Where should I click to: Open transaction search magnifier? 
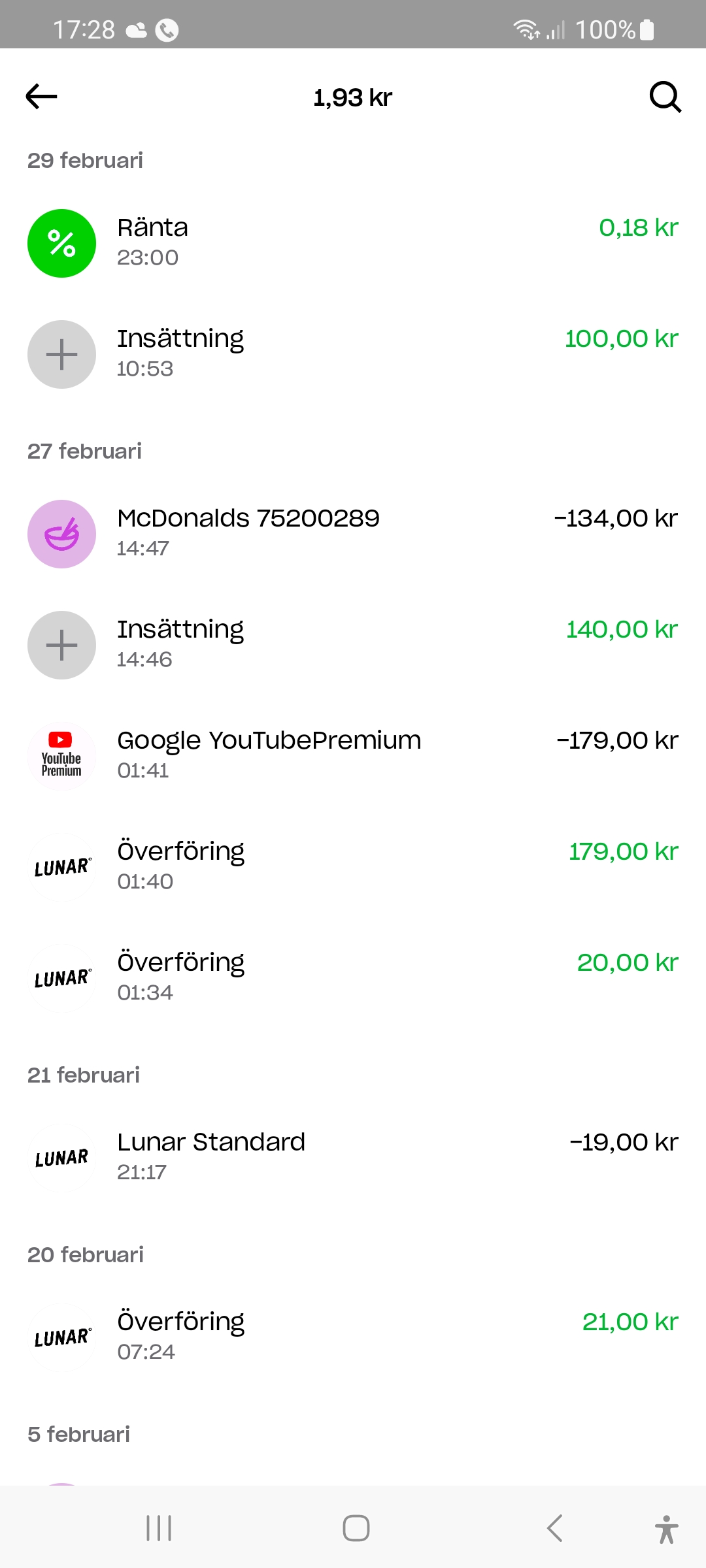(665, 97)
